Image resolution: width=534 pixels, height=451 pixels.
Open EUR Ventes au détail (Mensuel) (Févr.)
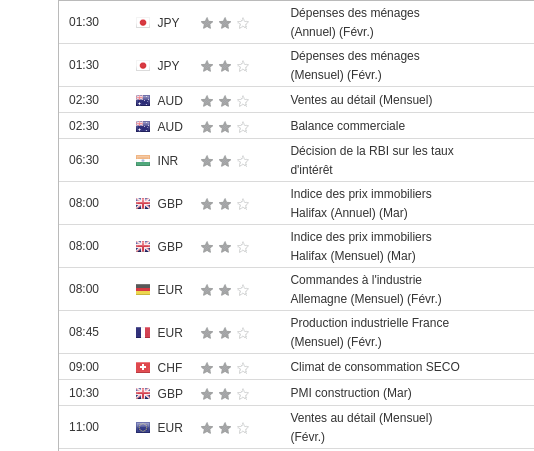[x=361, y=427]
